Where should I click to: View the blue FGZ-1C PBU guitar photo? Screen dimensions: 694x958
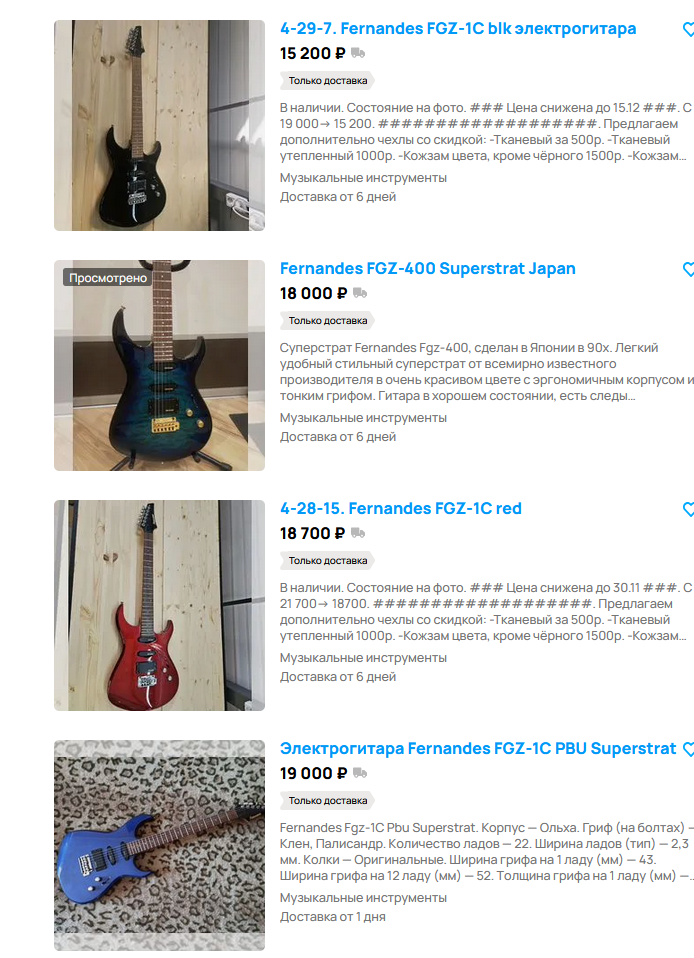[159, 845]
